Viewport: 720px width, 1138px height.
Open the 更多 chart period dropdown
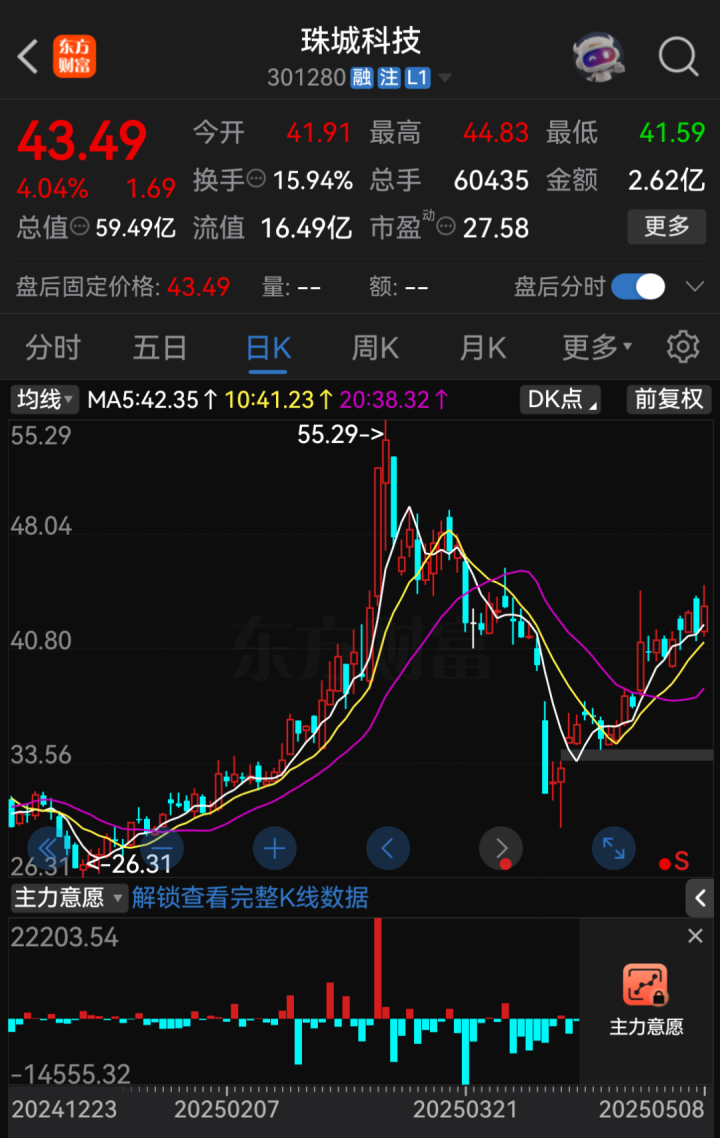click(x=596, y=348)
